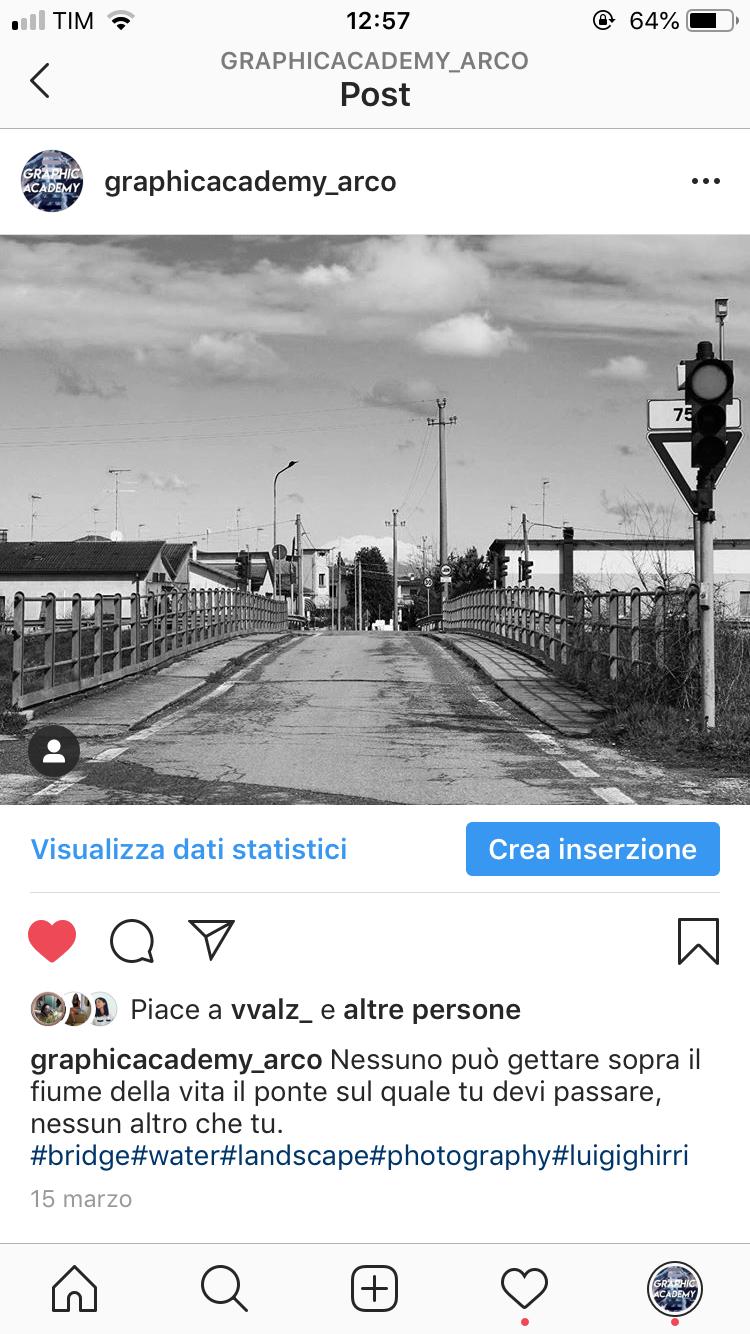This screenshot has height=1334, width=750.
Task: Go back using the top-left arrow
Action: [x=40, y=80]
